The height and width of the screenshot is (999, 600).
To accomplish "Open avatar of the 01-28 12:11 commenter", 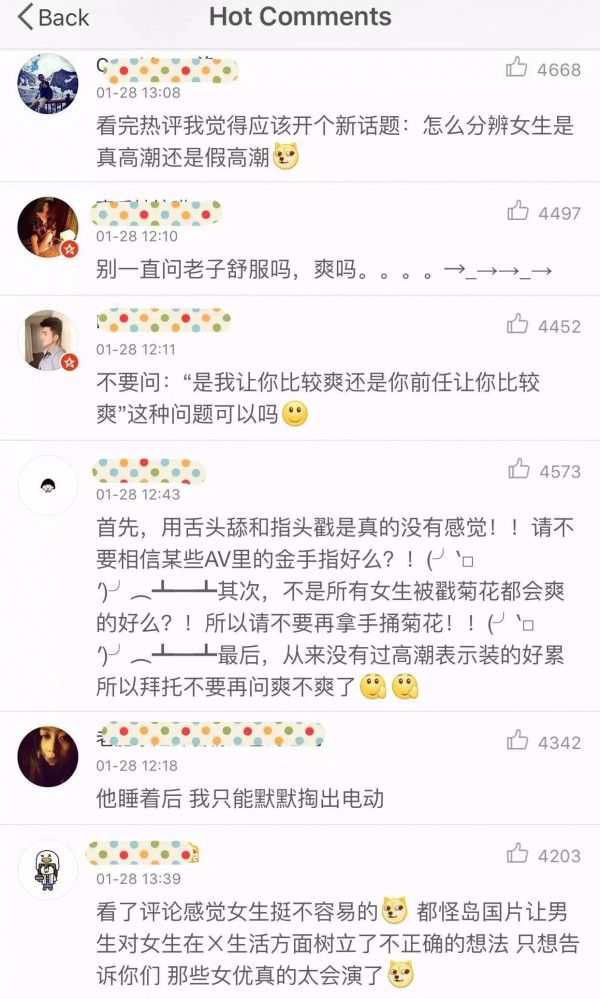I will point(48,341).
